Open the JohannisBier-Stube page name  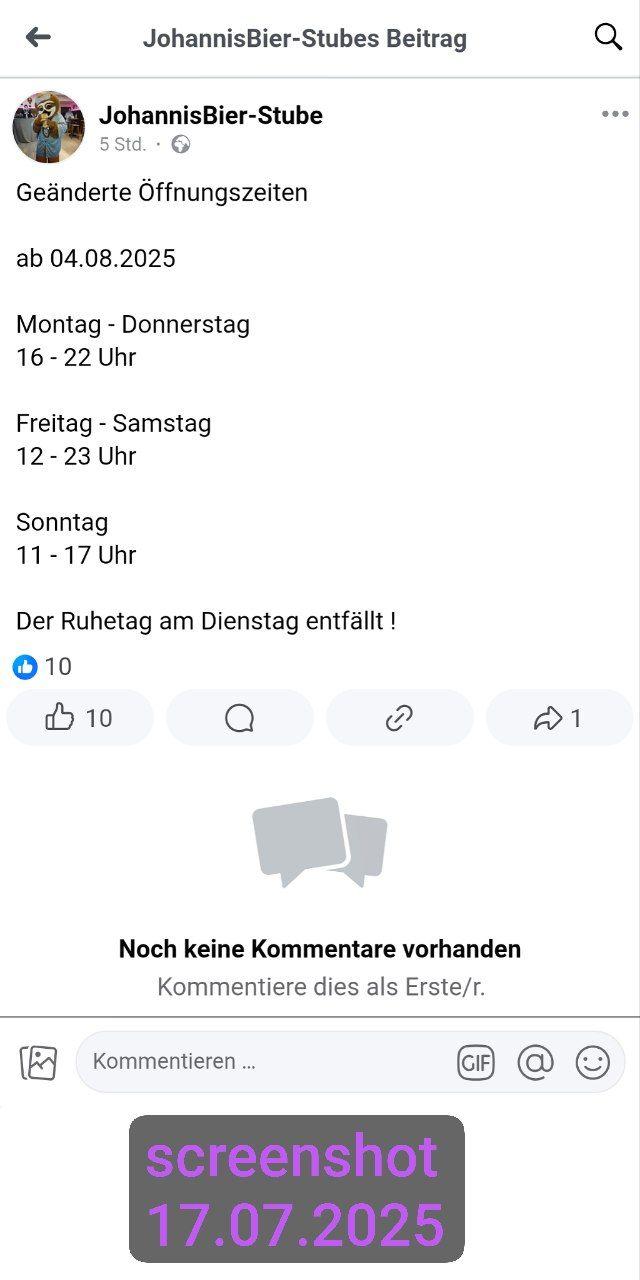210,115
